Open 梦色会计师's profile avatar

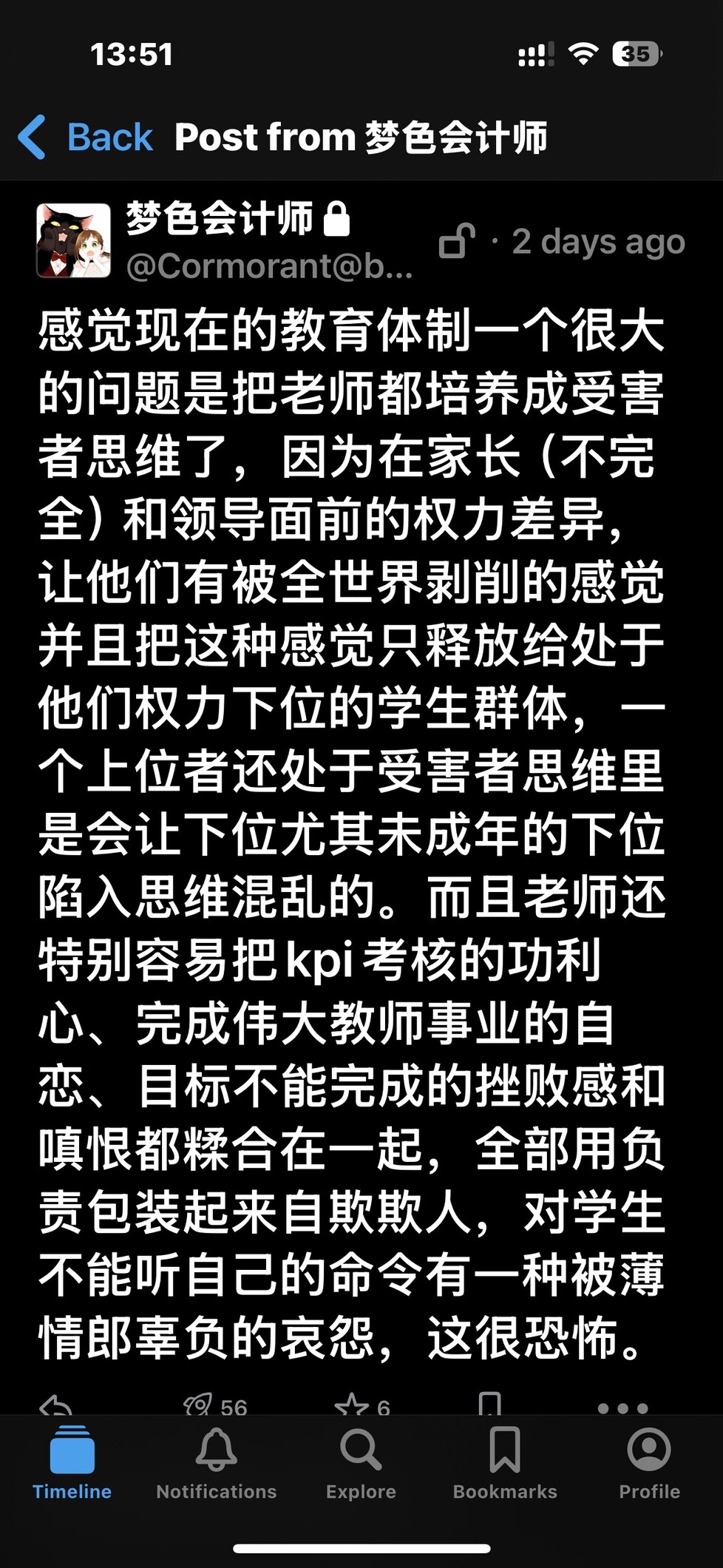click(x=74, y=240)
